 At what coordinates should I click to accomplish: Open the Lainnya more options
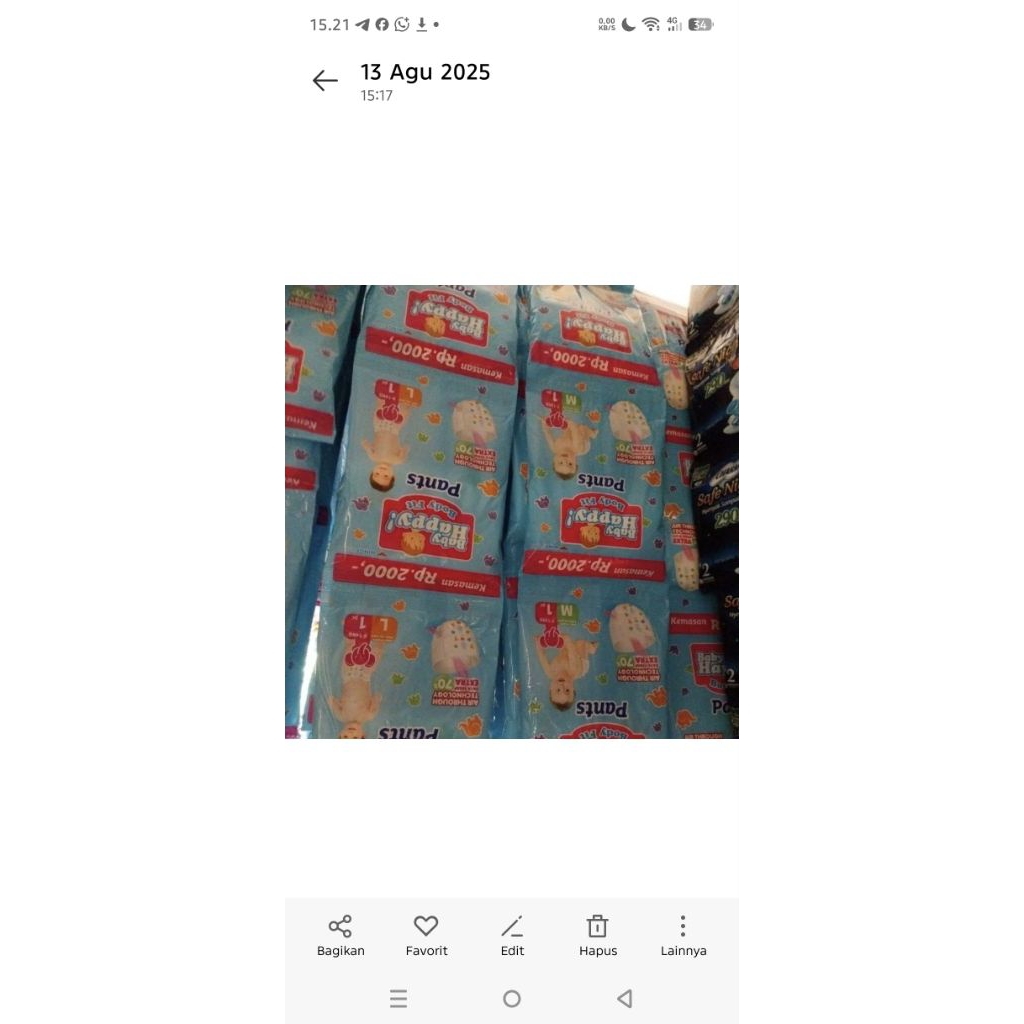tap(683, 935)
